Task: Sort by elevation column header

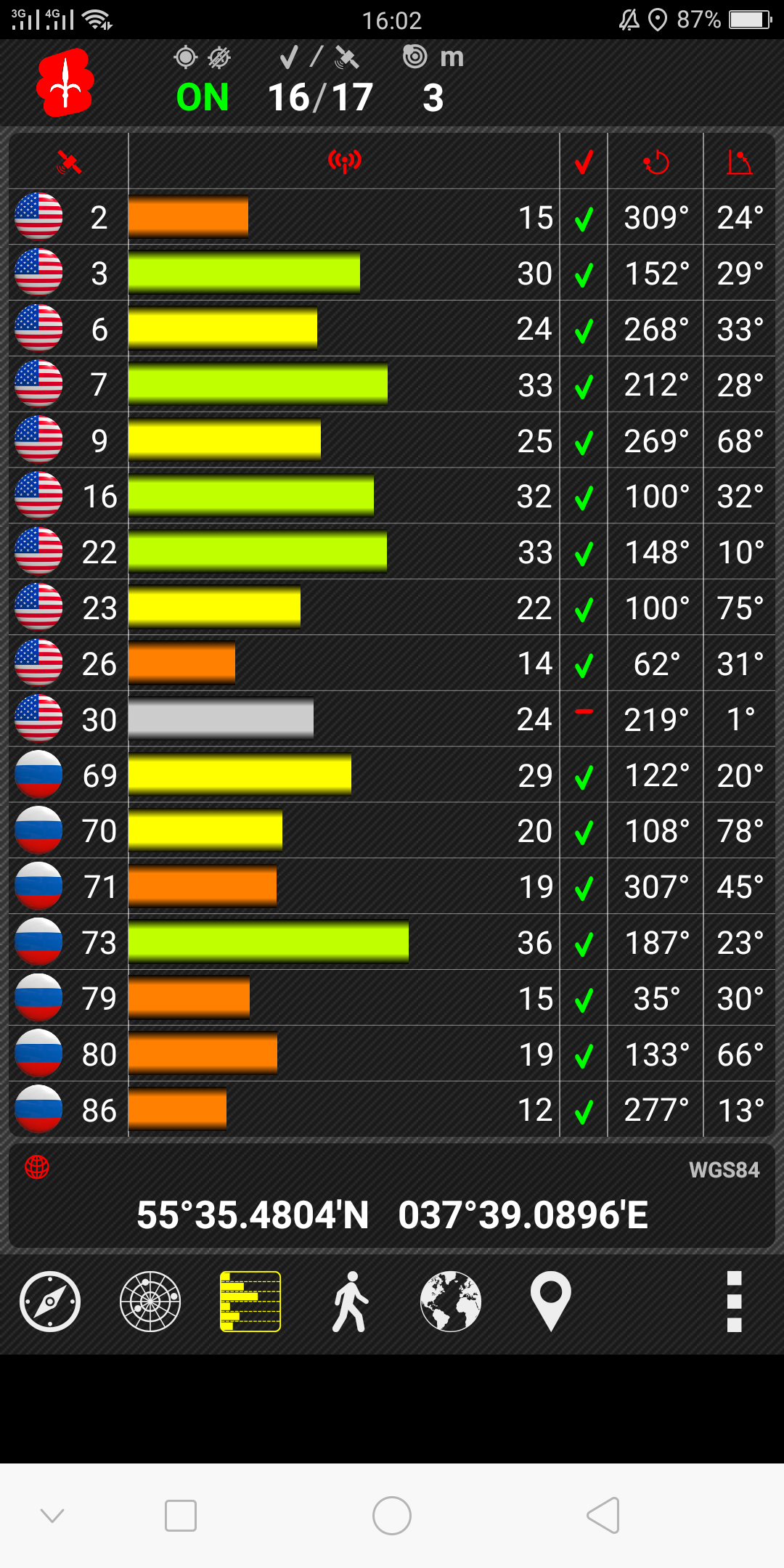Action: click(739, 161)
